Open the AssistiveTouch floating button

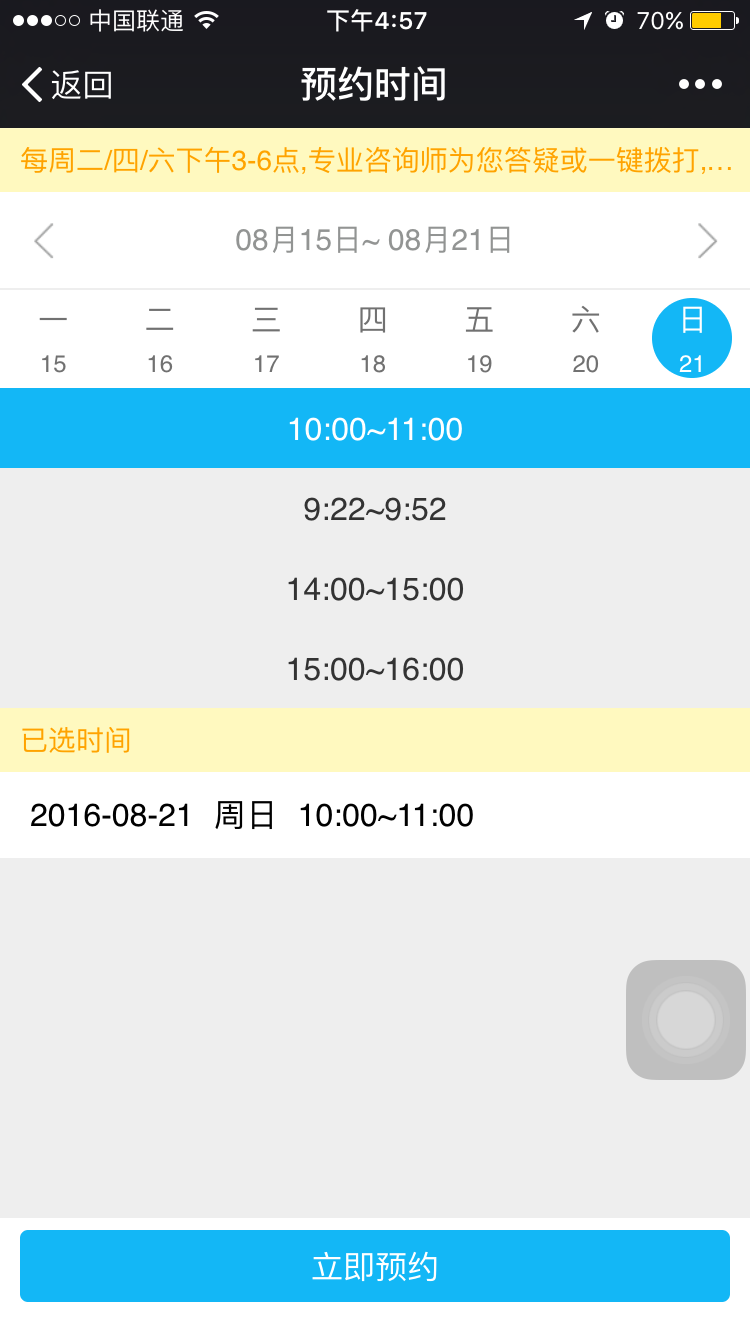coord(686,1020)
